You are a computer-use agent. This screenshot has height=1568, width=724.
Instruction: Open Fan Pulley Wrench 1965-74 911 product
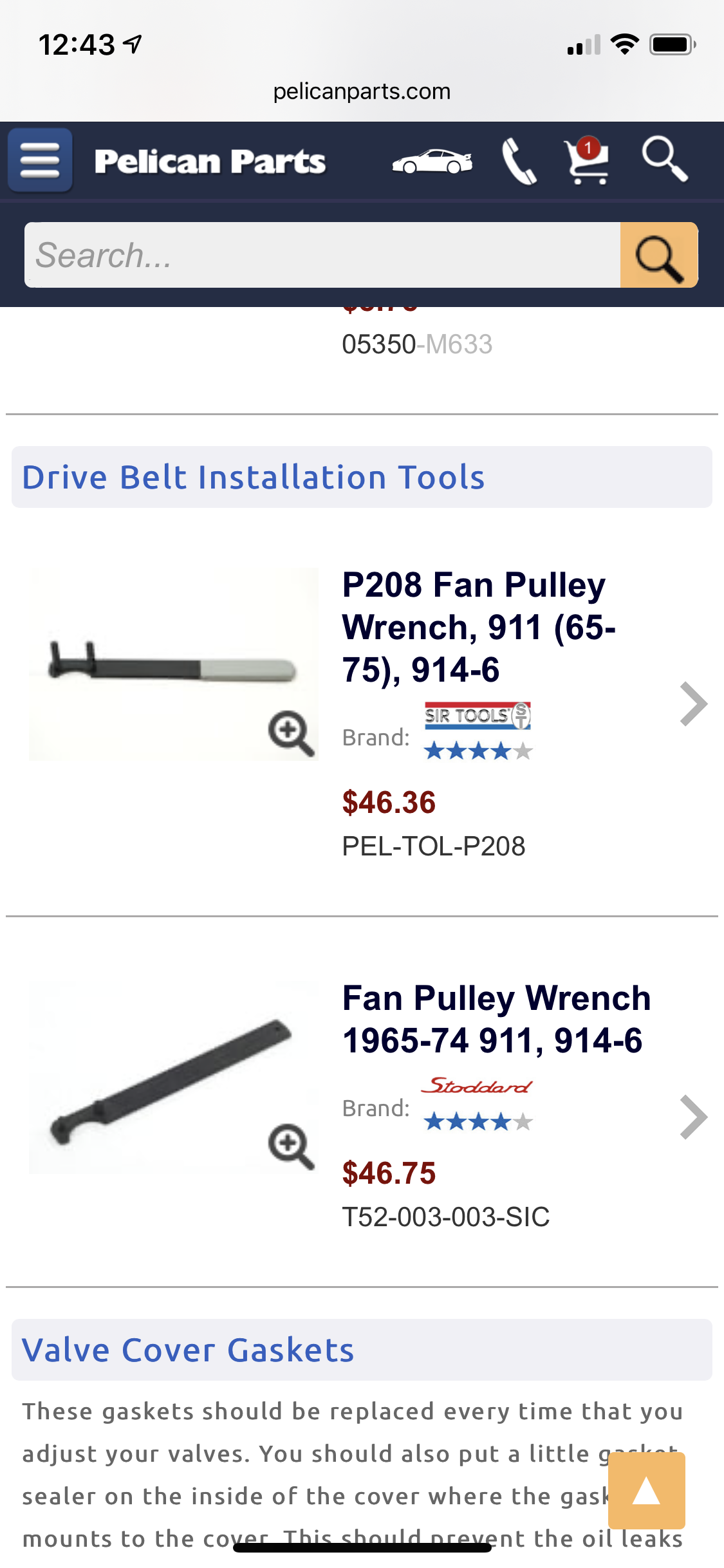[496, 1019]
